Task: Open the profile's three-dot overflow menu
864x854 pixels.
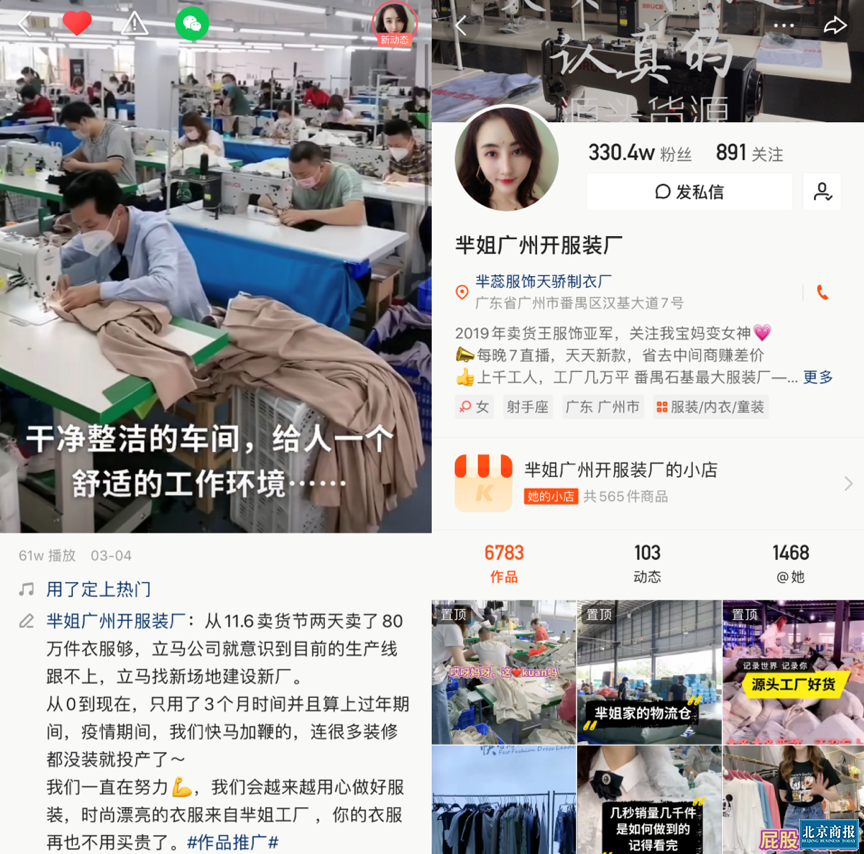Action: point(784,26)
